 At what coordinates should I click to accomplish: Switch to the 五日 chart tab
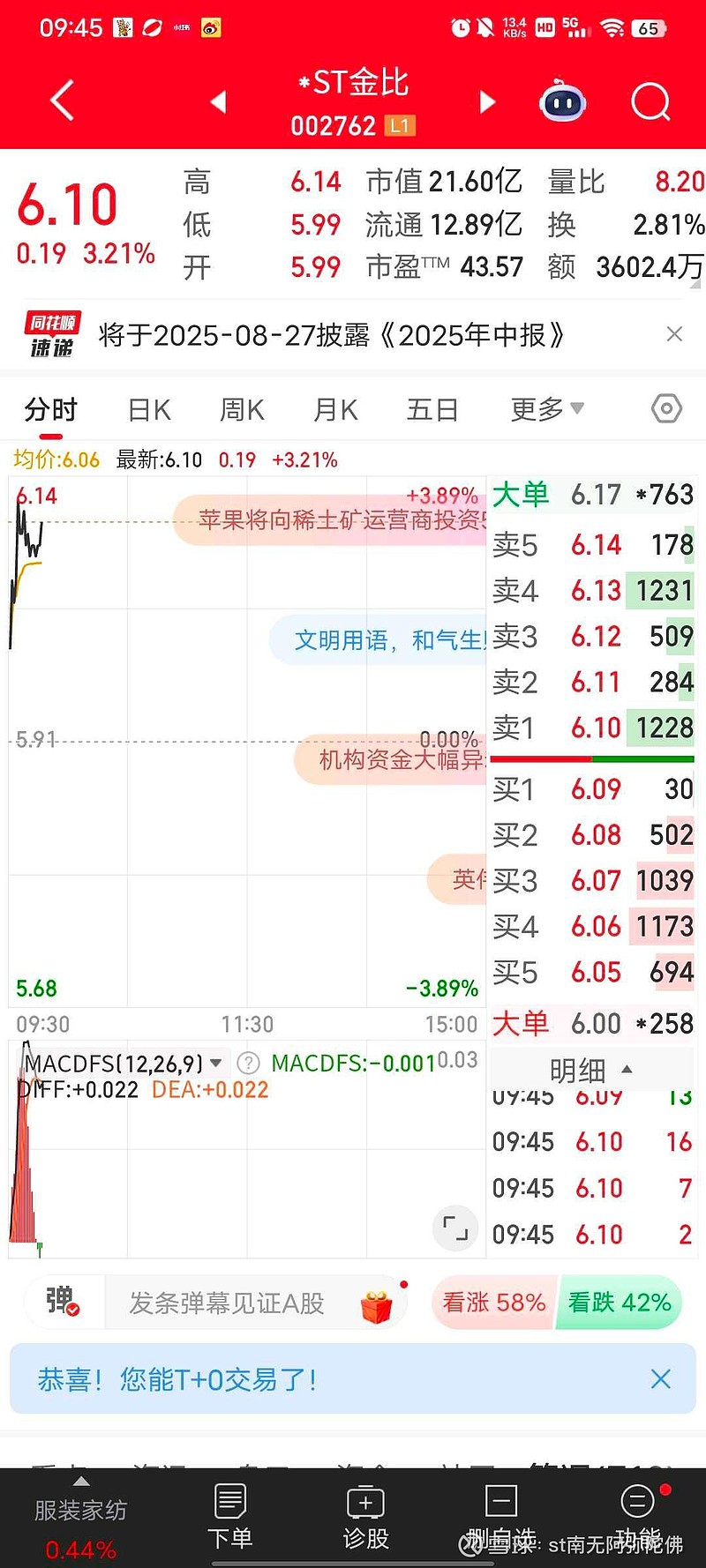(x=432, y=410)
